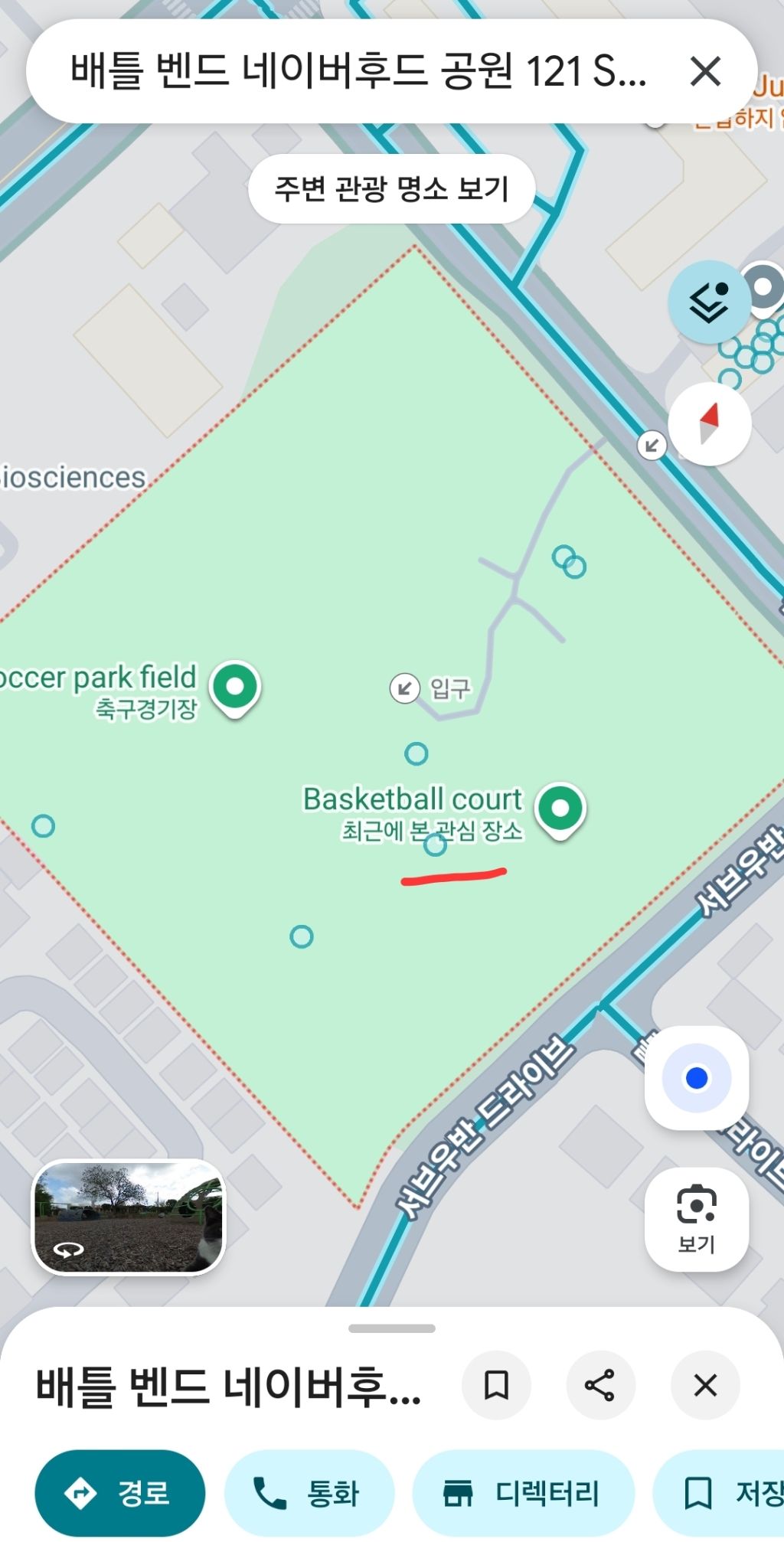784x1542 pixels.
Task: Open the 보기 camera lens button
Action: [697, 1219]
